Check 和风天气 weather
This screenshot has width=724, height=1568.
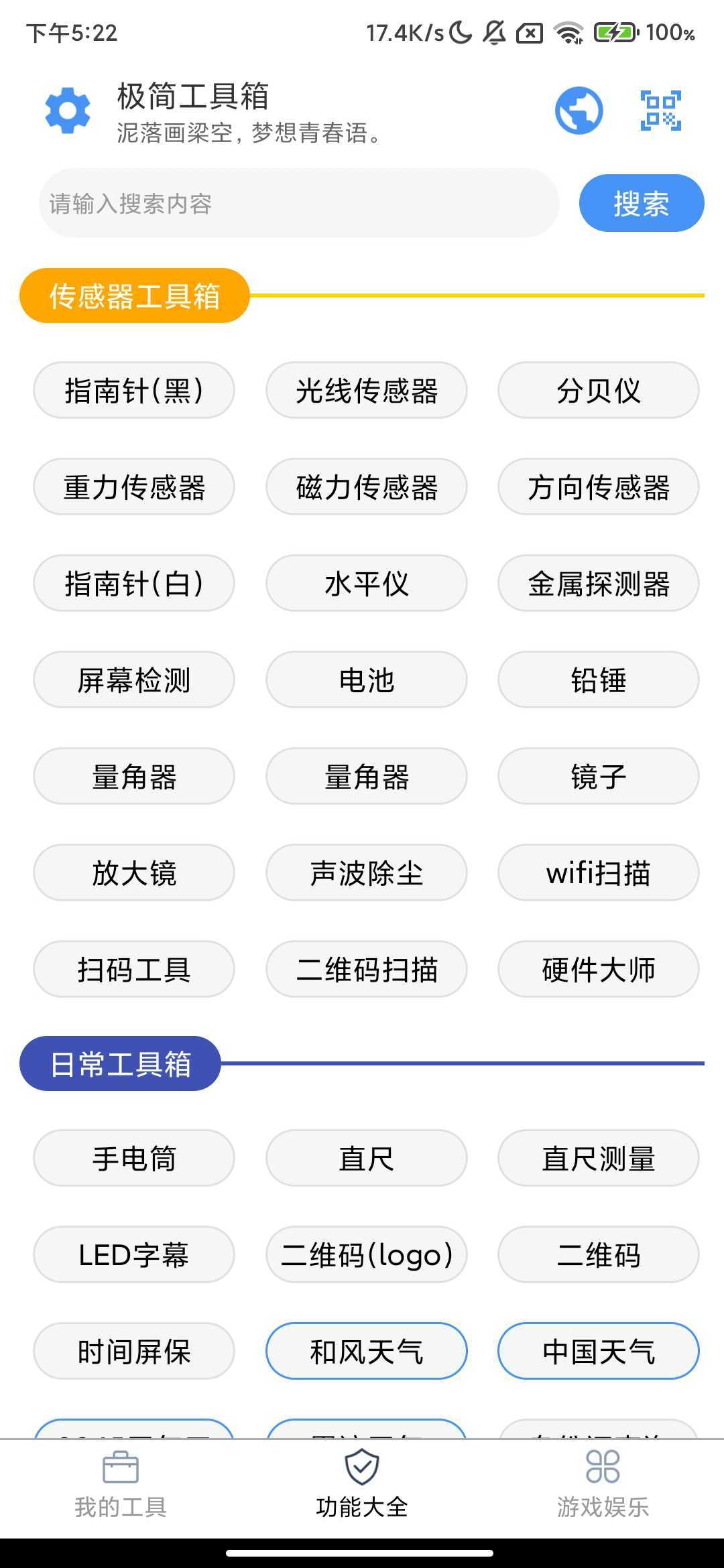367,1351
